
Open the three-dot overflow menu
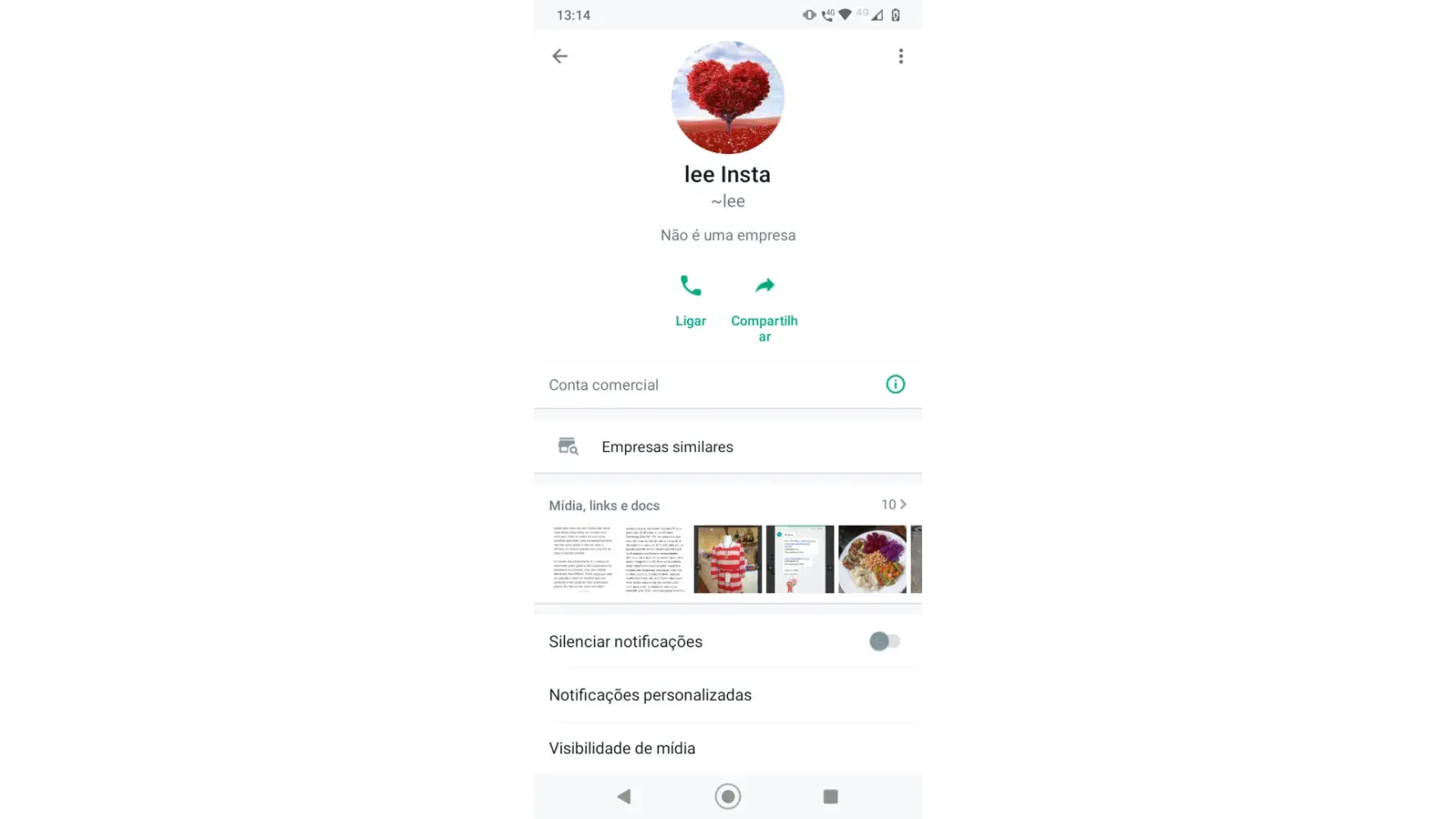[x=901, y=56]
